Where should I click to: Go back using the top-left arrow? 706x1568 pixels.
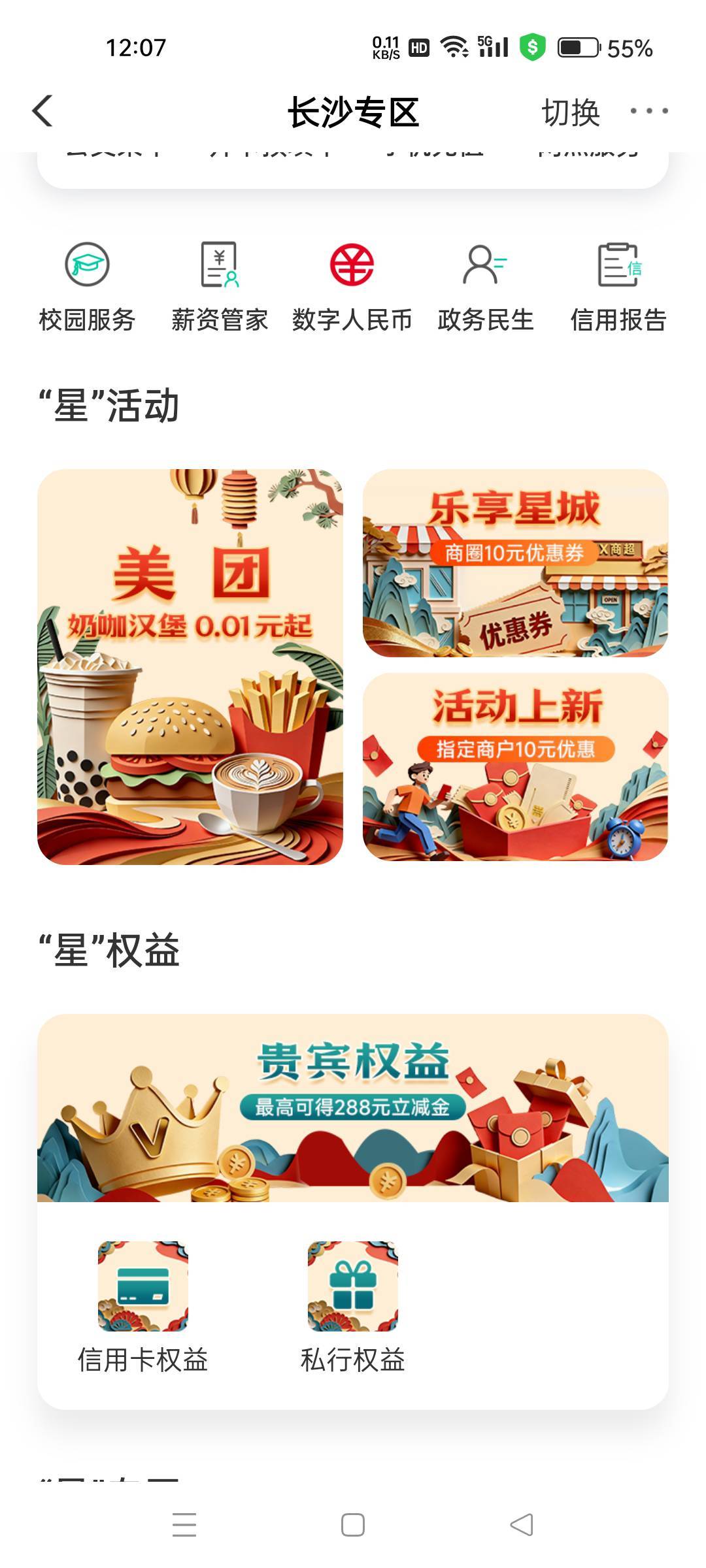42,111
